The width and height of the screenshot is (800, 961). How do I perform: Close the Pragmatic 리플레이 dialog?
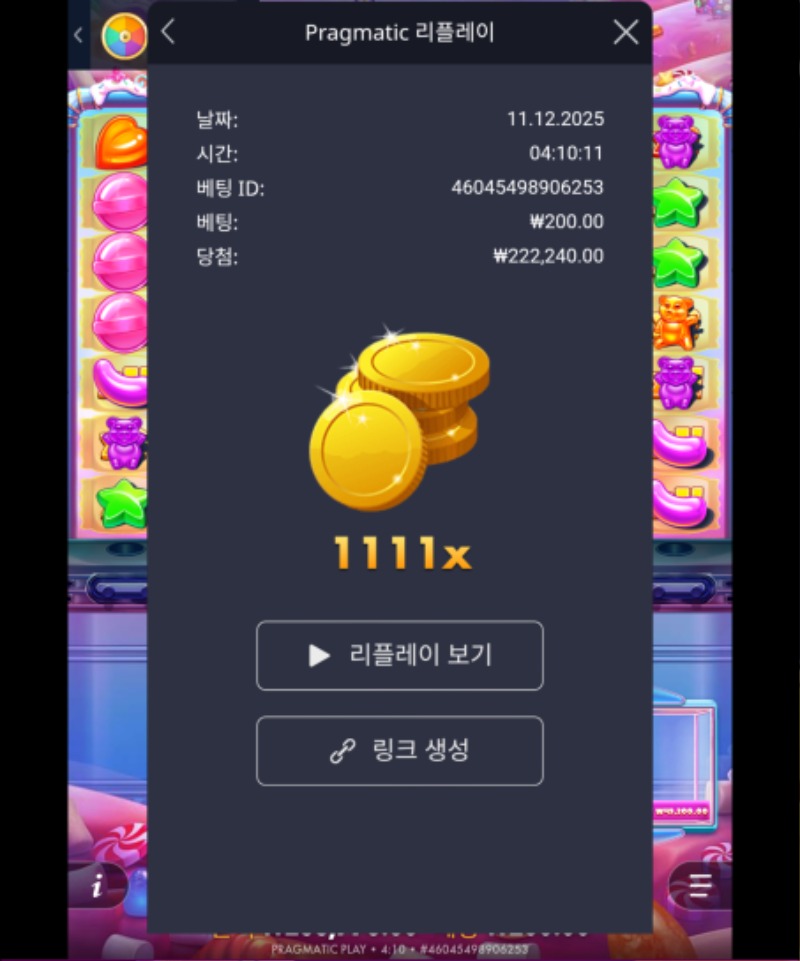(626, 32)
